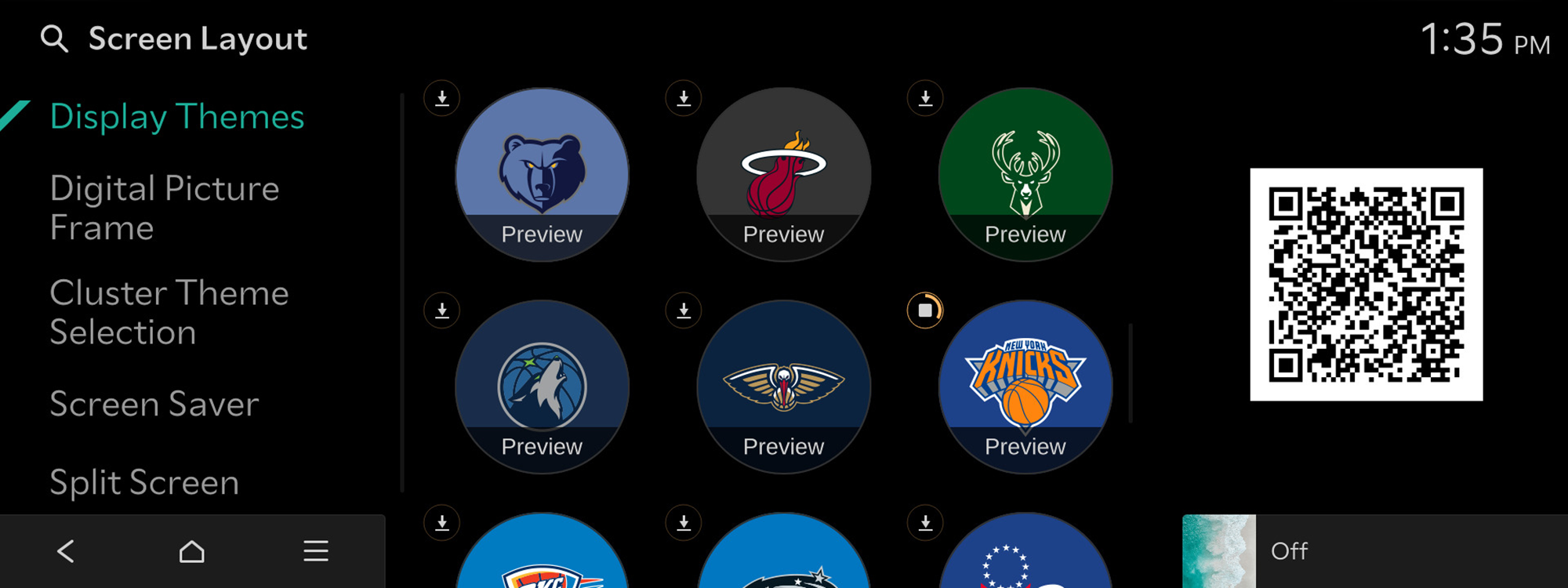
Task: Go back with the back arrow
Action: [66, 551]
